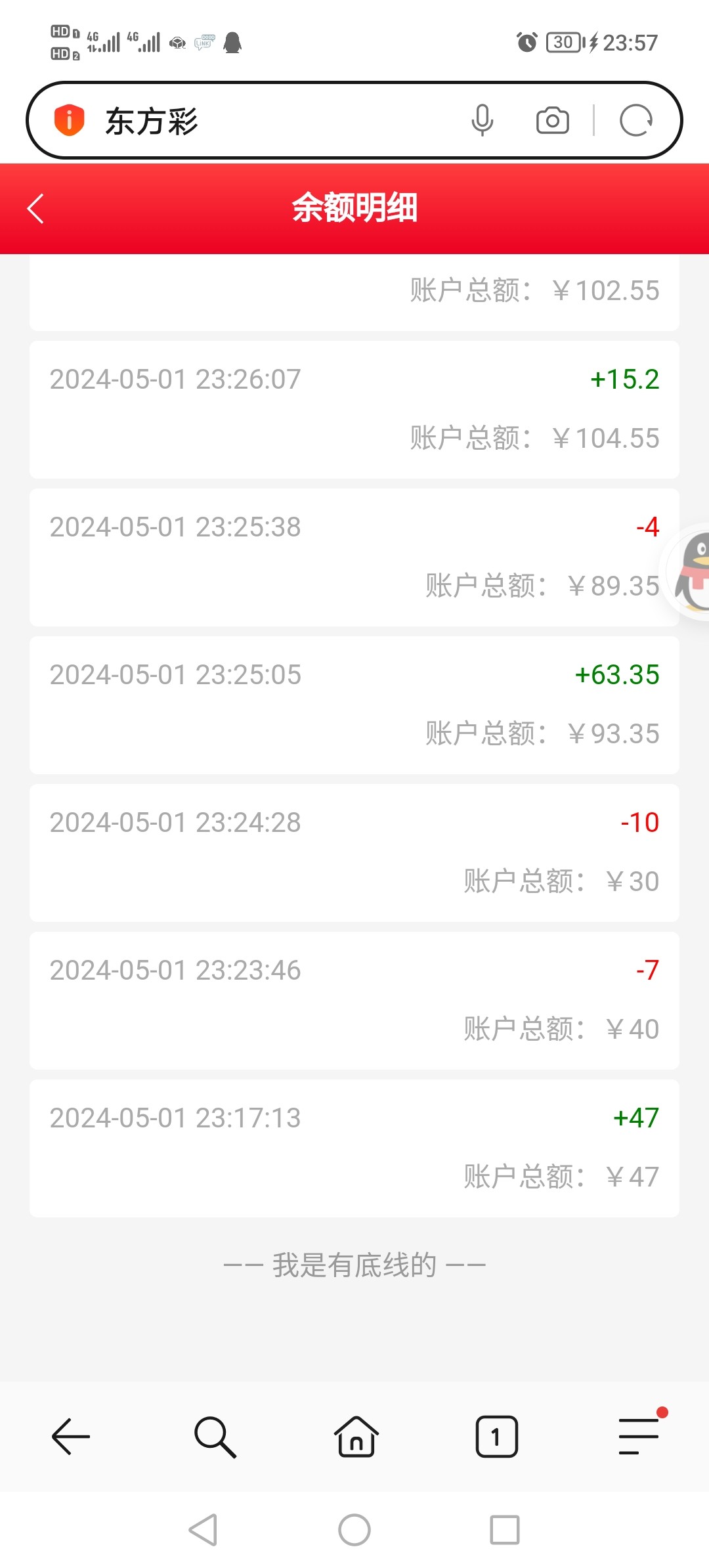Start voice search with the microphone
The height and width of the screenshot is (1568, 709).
(x=482, y=121)
